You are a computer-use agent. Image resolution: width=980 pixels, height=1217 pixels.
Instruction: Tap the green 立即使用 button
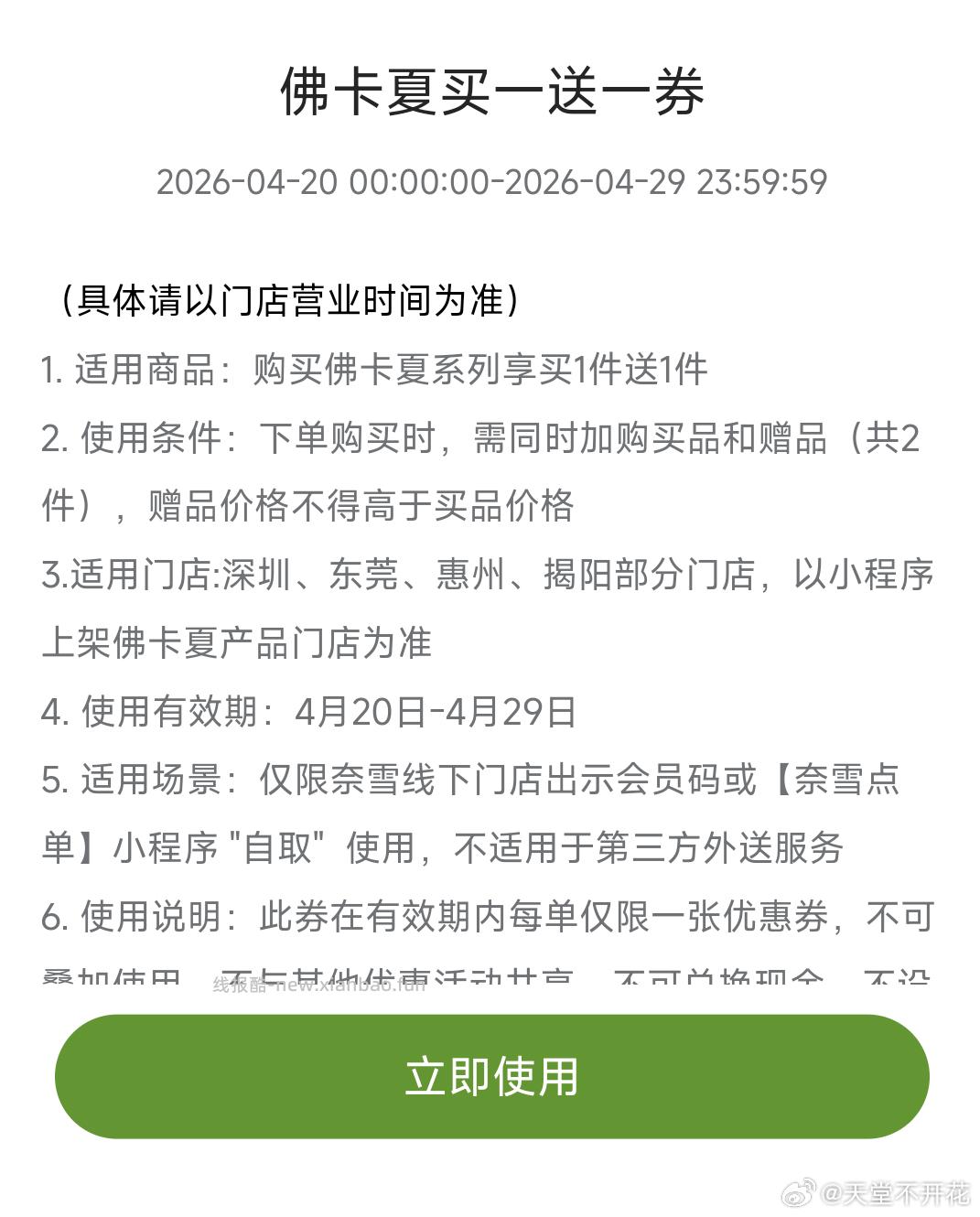tap(490, 1077)
